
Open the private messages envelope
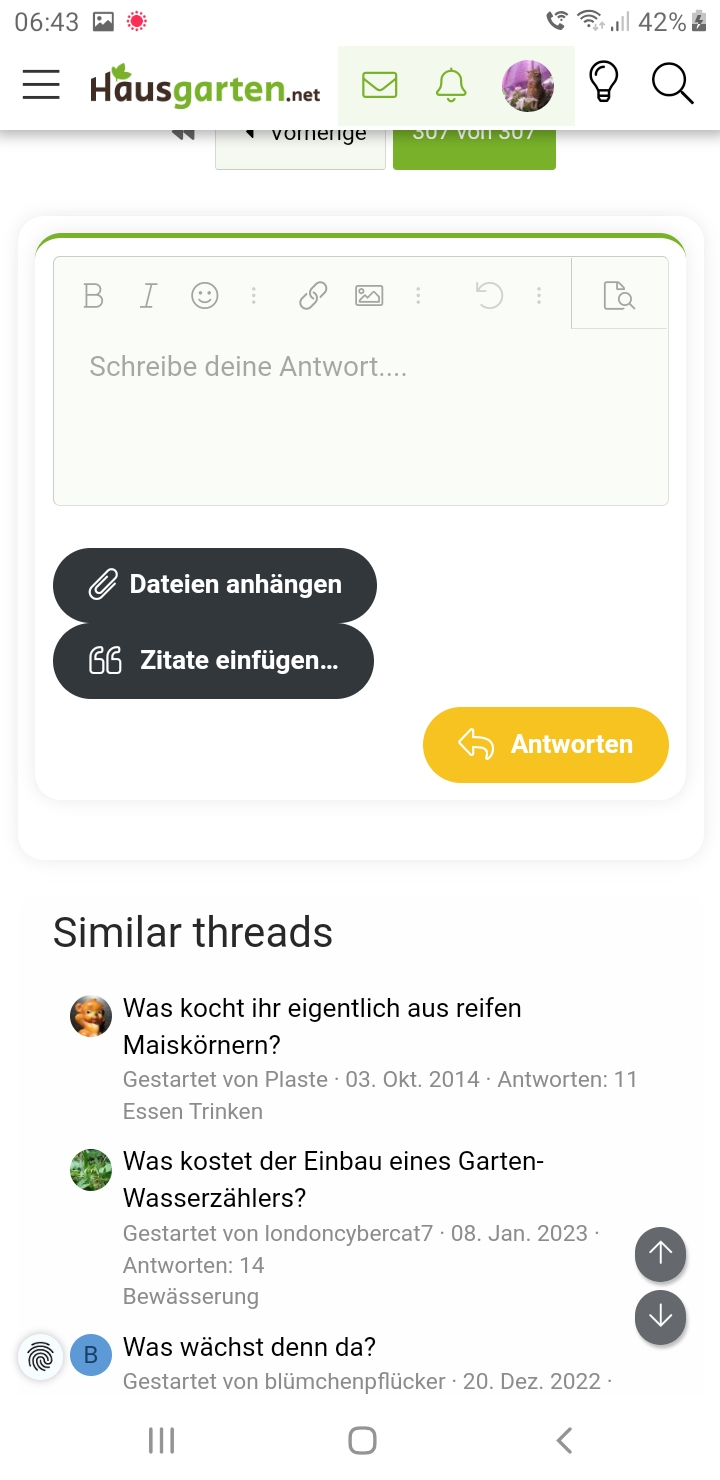(379, 85)
